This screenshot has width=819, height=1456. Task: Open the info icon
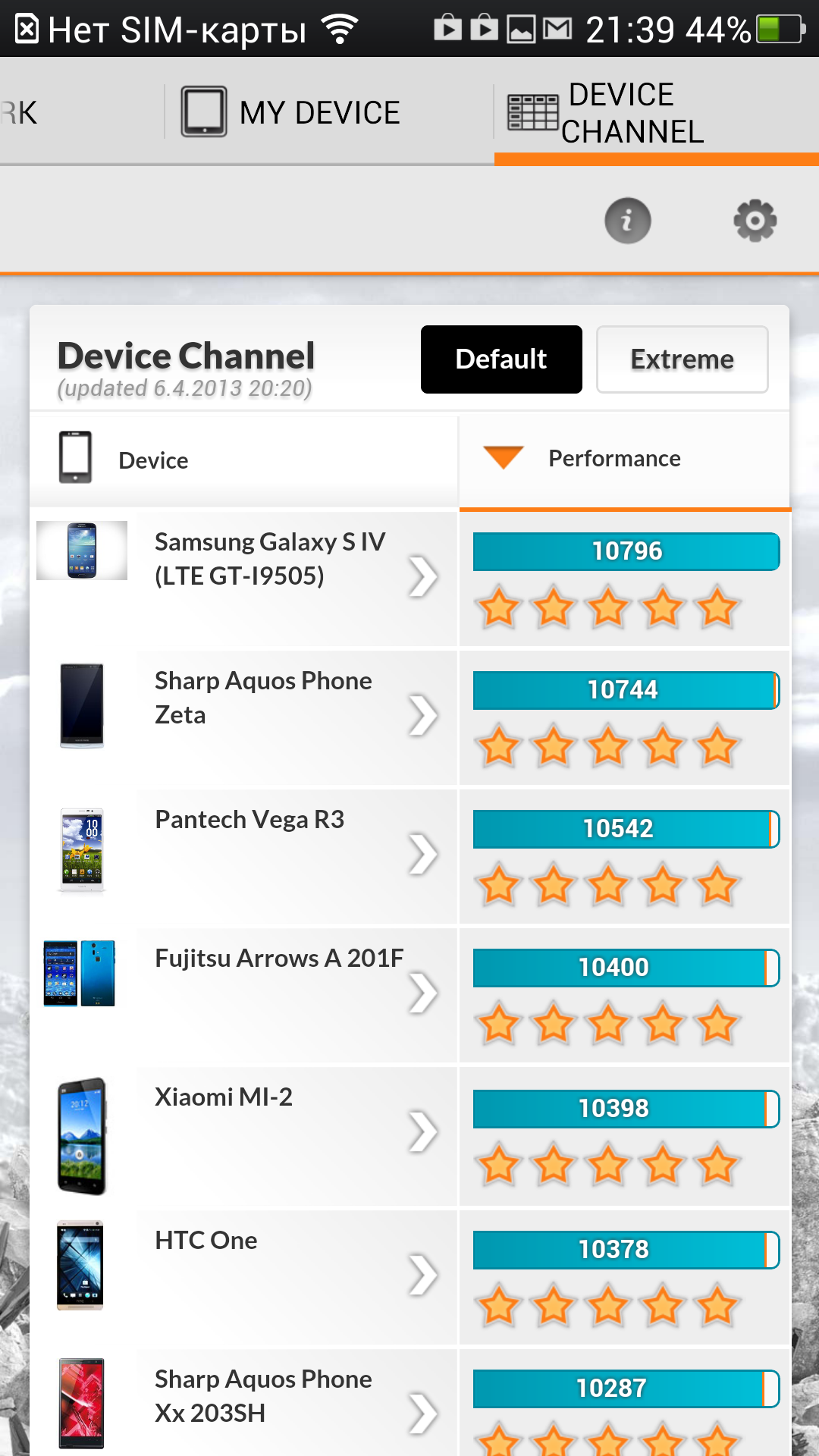click(627, 221)
